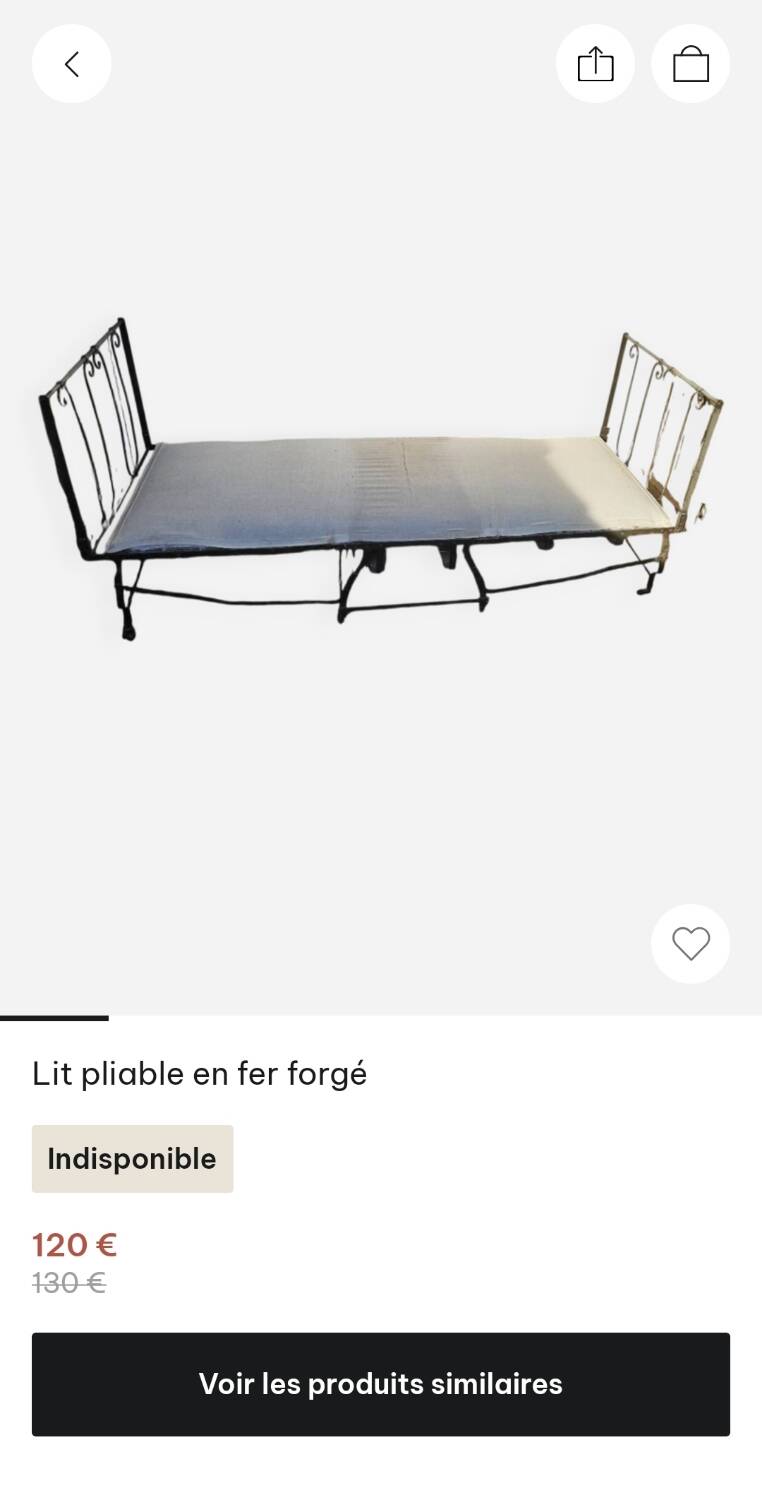
Task: Tap the discounted price 120 €
Action: tap(73, 1245)
